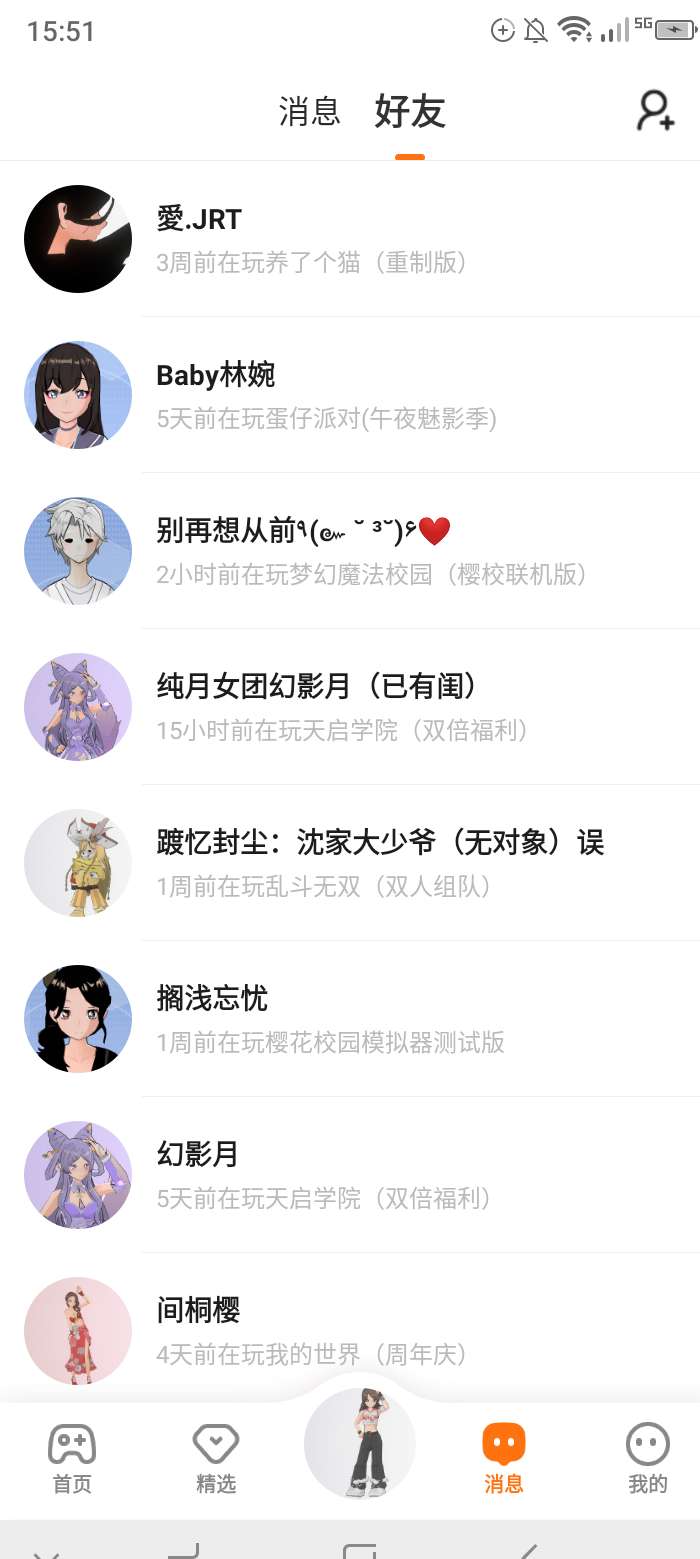Select the 消息 bottom tab

504,1459
